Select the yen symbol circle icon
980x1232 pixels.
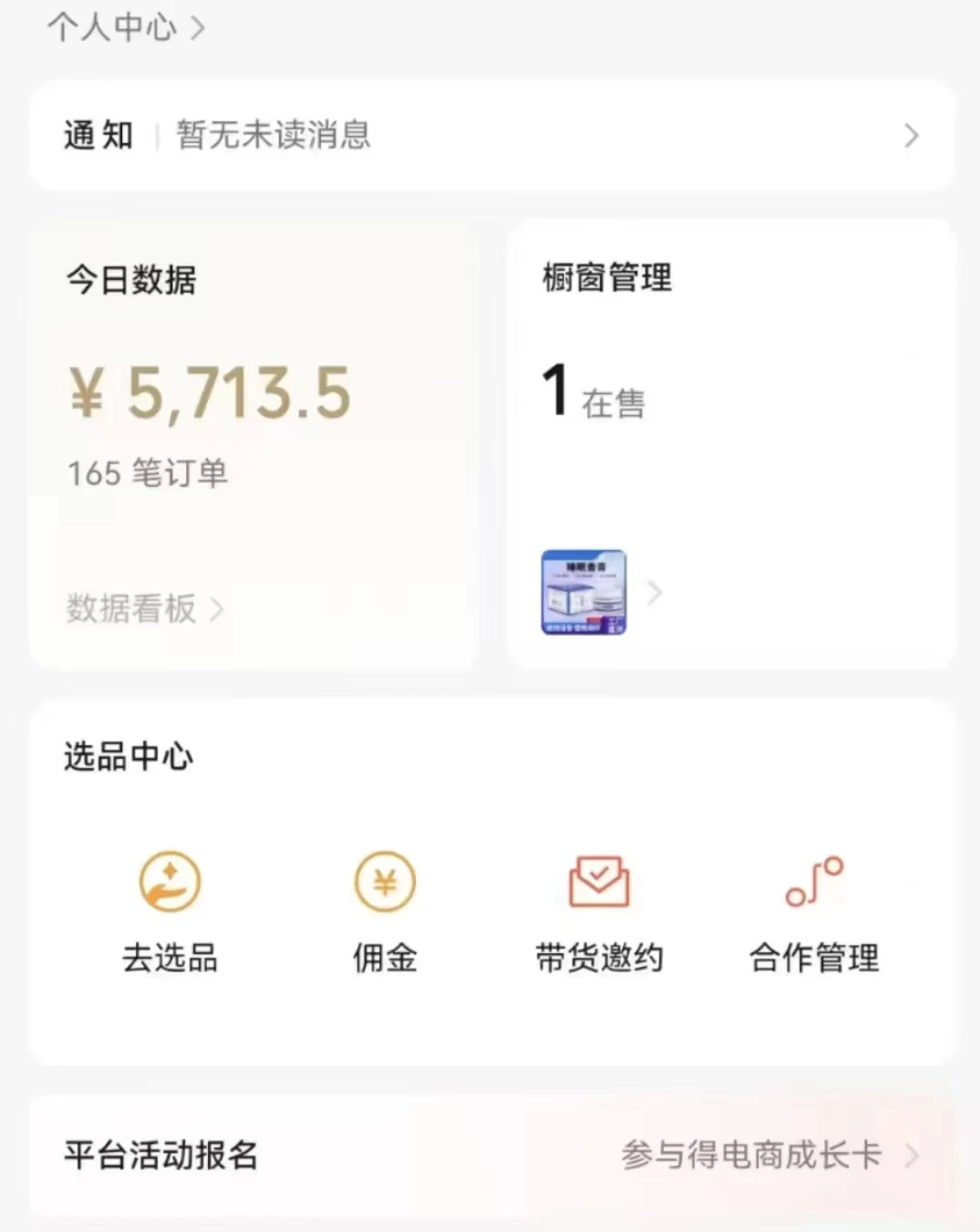pyautogui.click(x=384, y=881)
